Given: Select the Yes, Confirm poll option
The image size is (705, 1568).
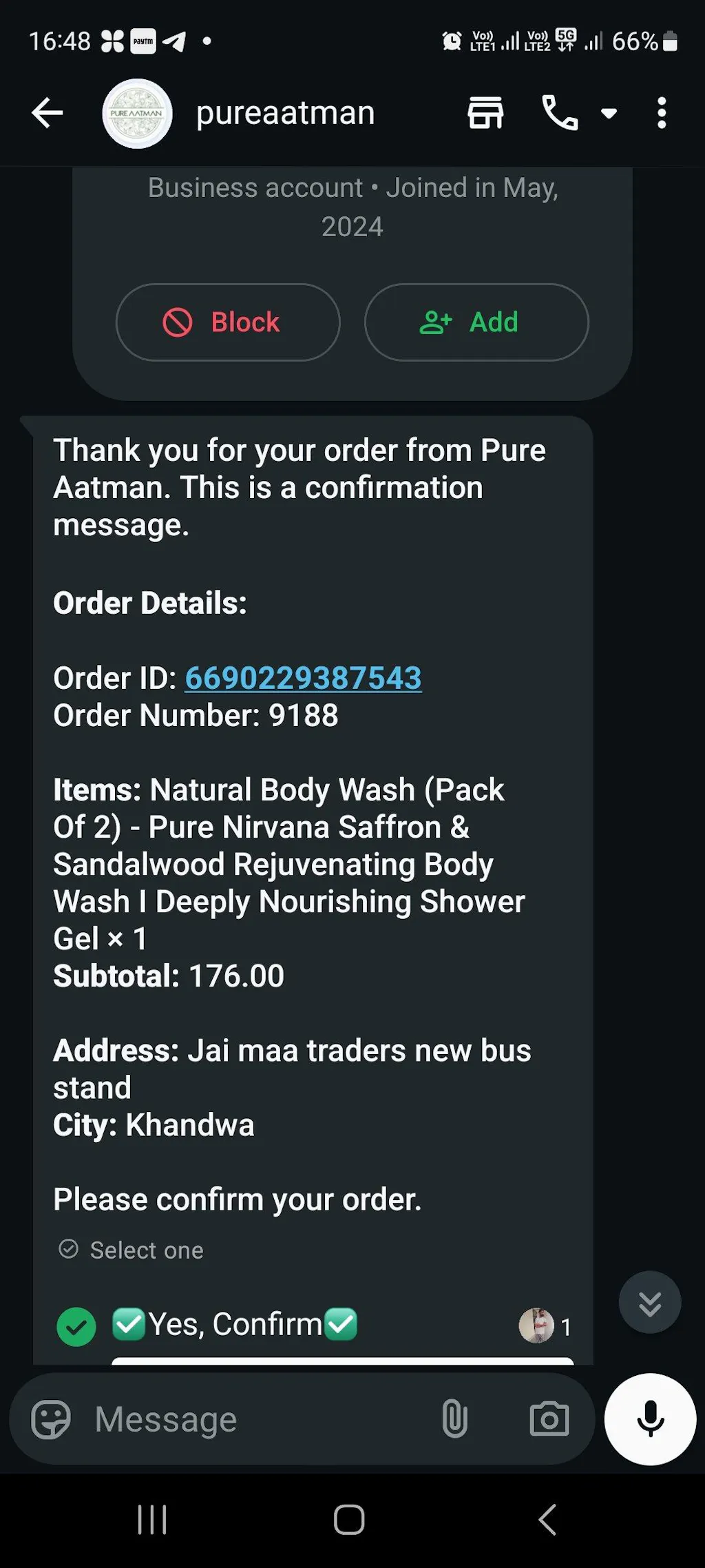Looking at the screenshot, I should (x=76, y=1326).
